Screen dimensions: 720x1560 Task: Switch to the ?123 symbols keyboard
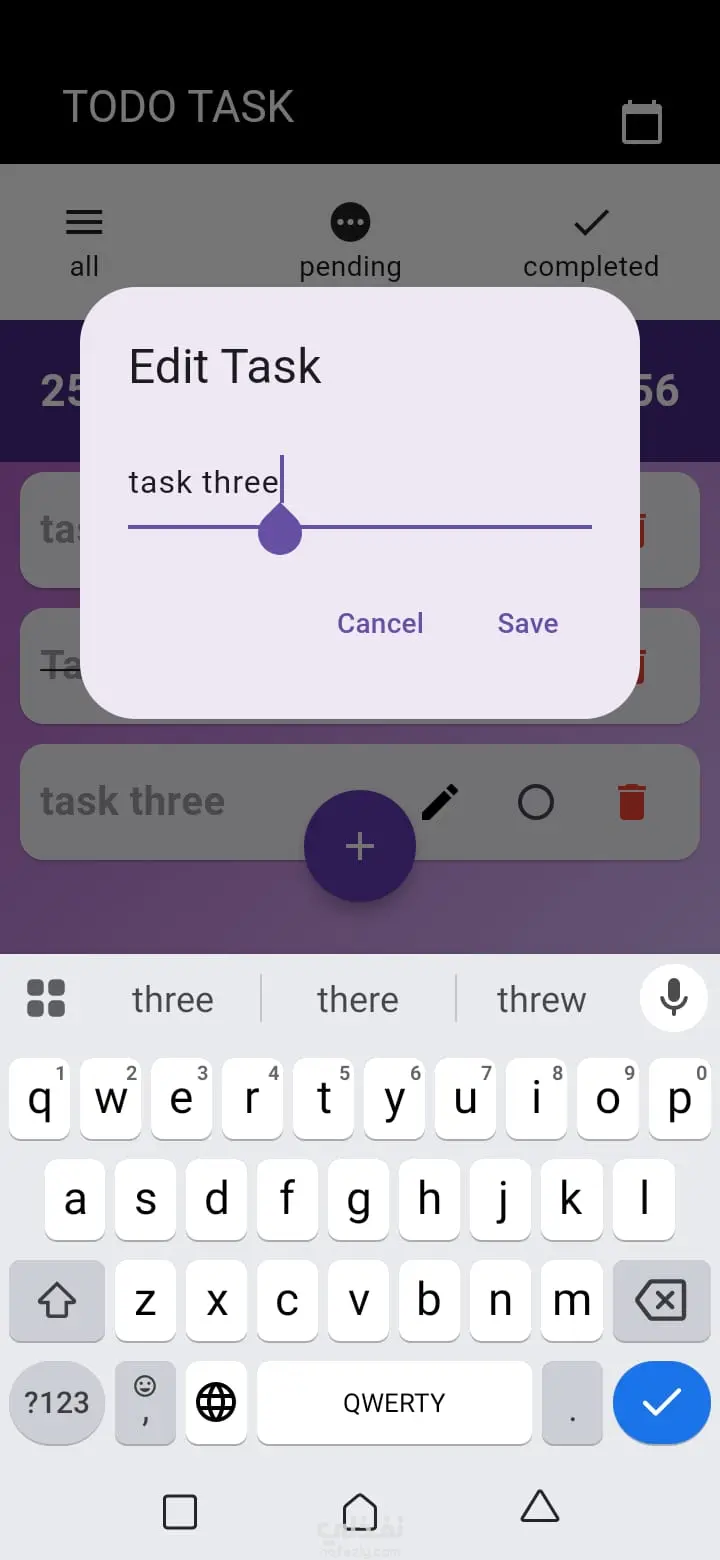(57, 1402)
